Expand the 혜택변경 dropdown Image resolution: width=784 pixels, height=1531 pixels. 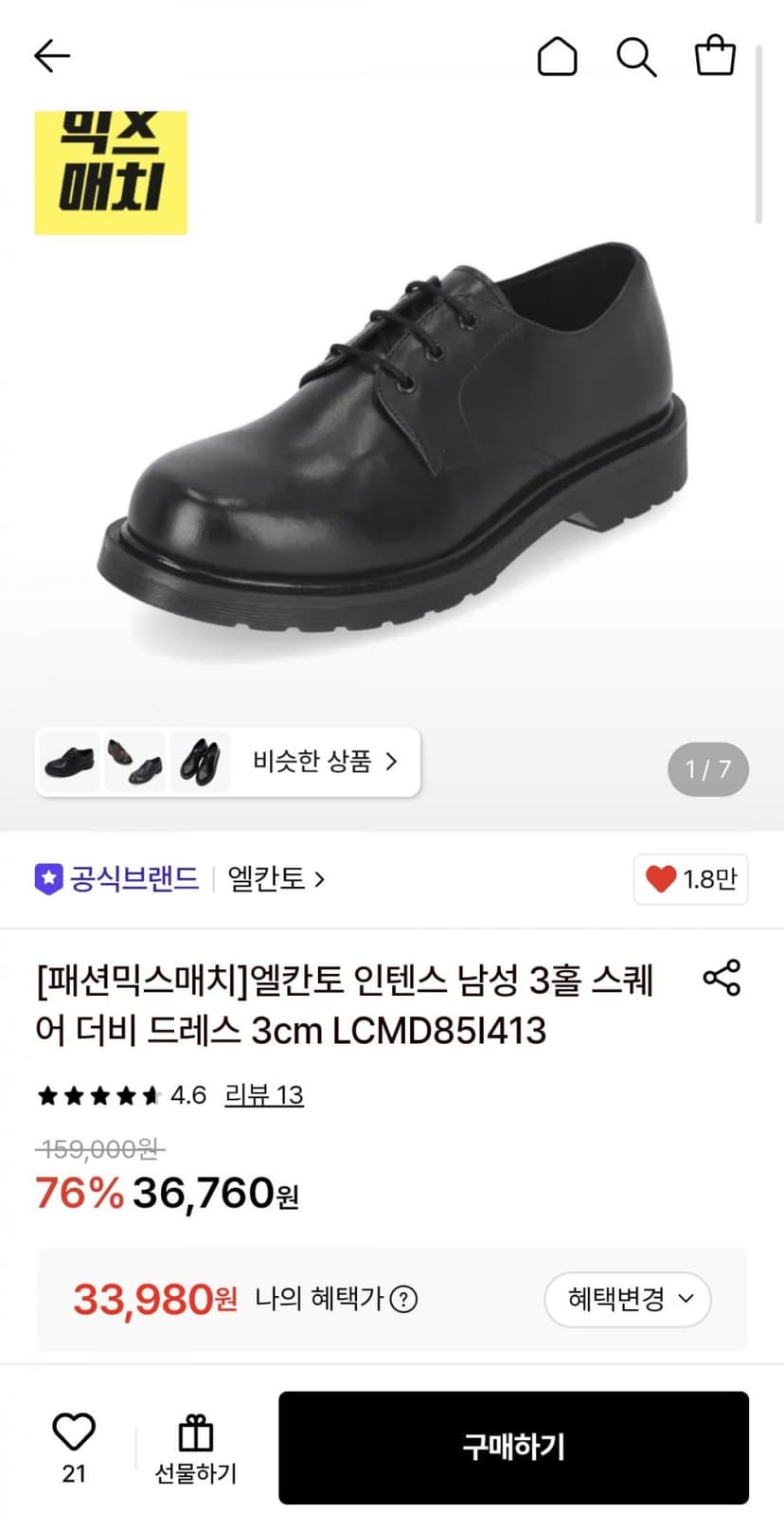(x=628, y=1299)
